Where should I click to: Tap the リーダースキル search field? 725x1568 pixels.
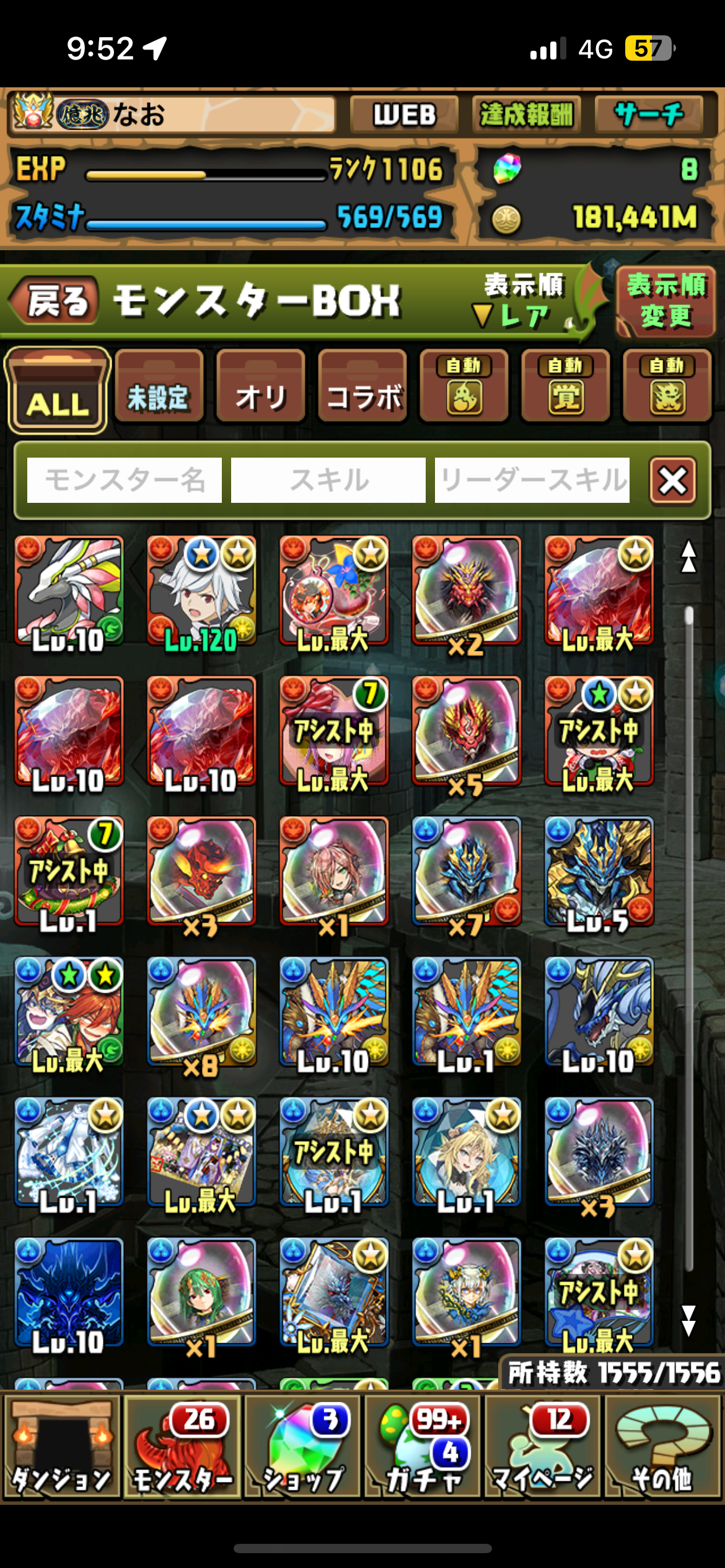pos(532,480)
